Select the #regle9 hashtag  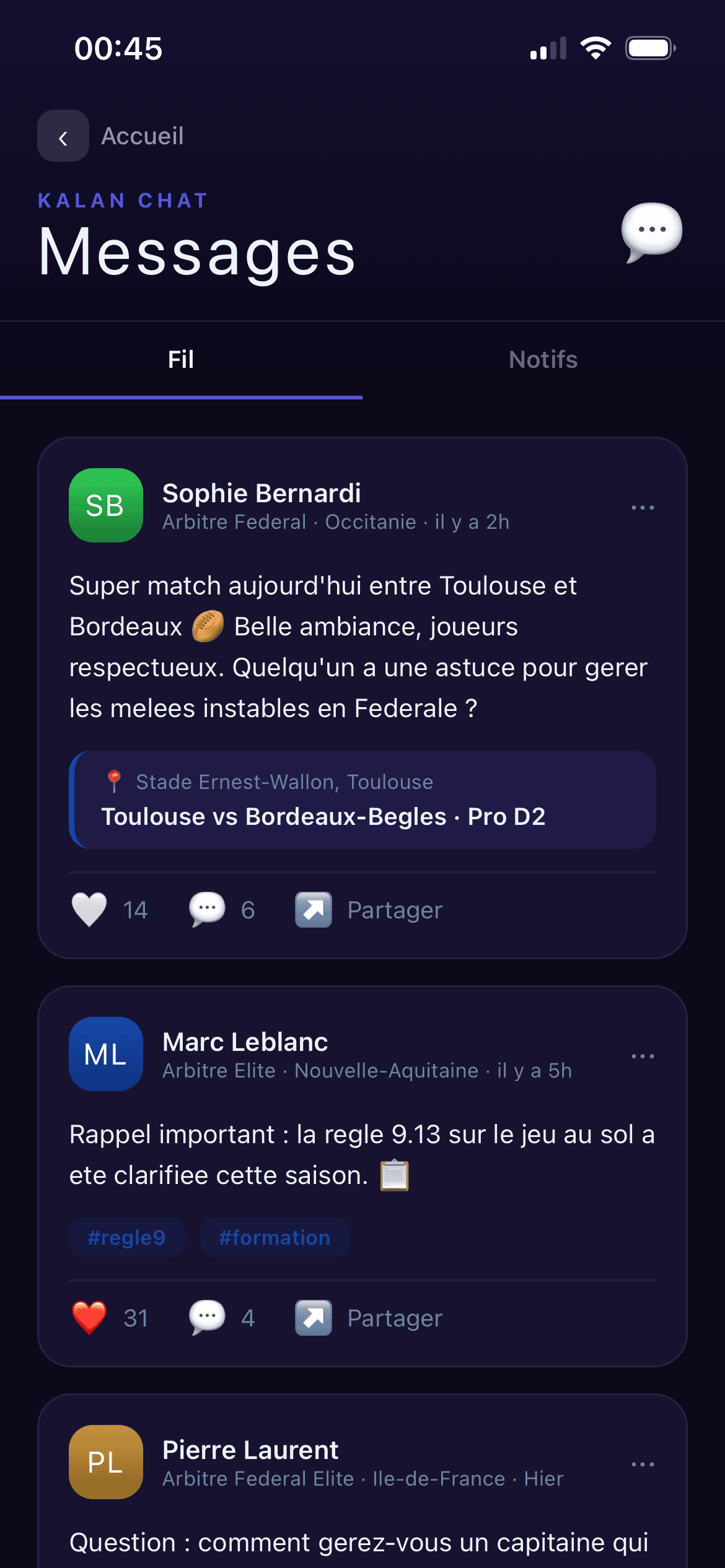pos(126,1237)
